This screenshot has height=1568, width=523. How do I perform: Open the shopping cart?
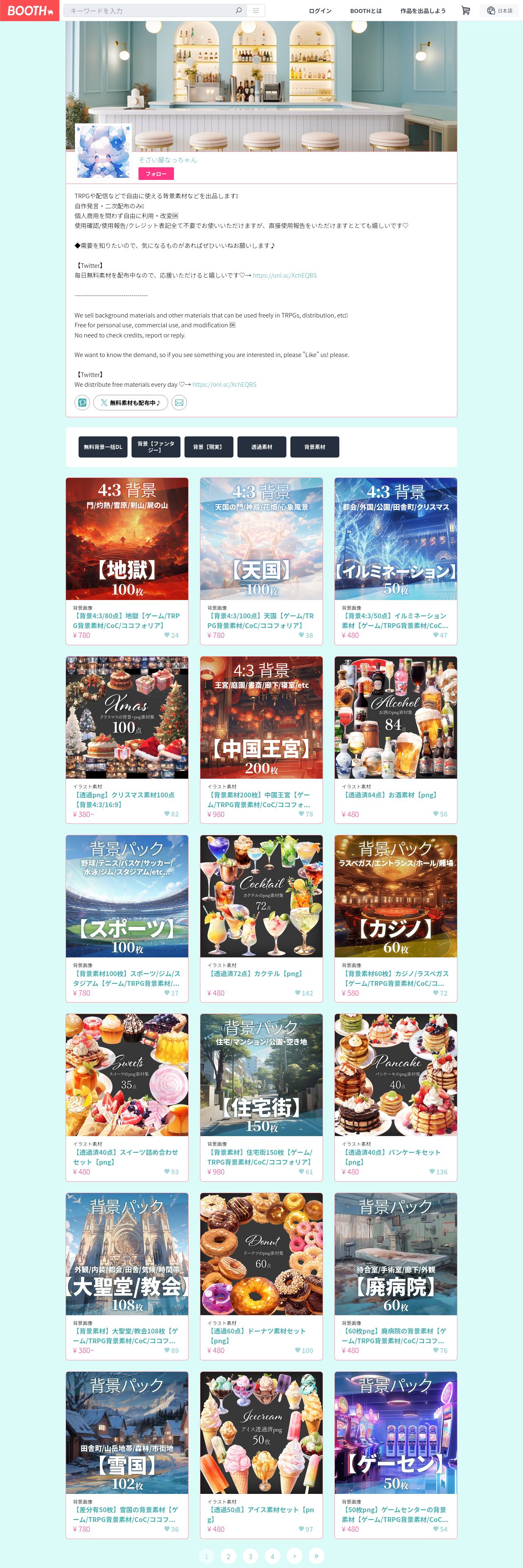(x=466, y=10)
